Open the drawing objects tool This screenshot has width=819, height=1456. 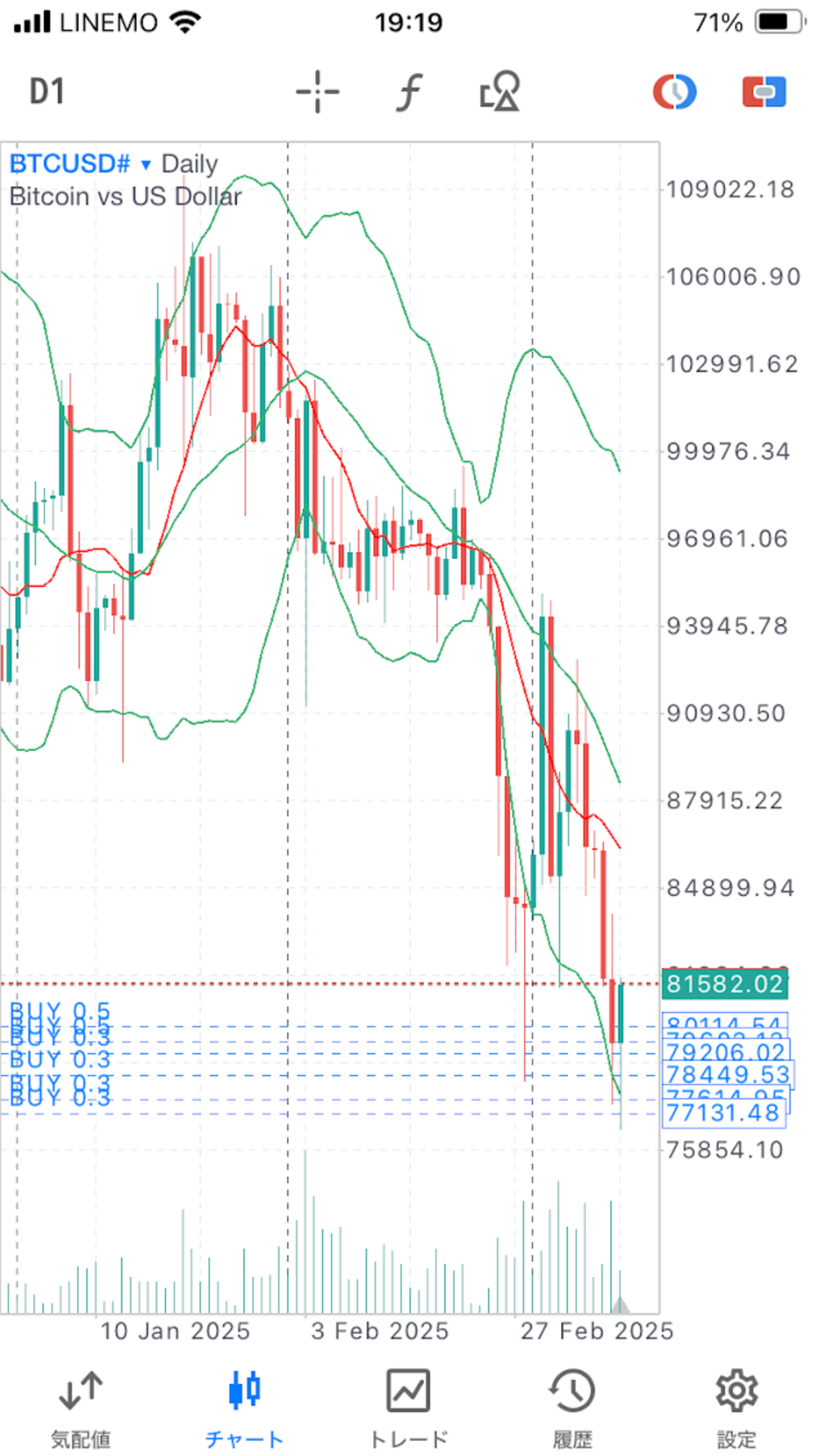500,92
